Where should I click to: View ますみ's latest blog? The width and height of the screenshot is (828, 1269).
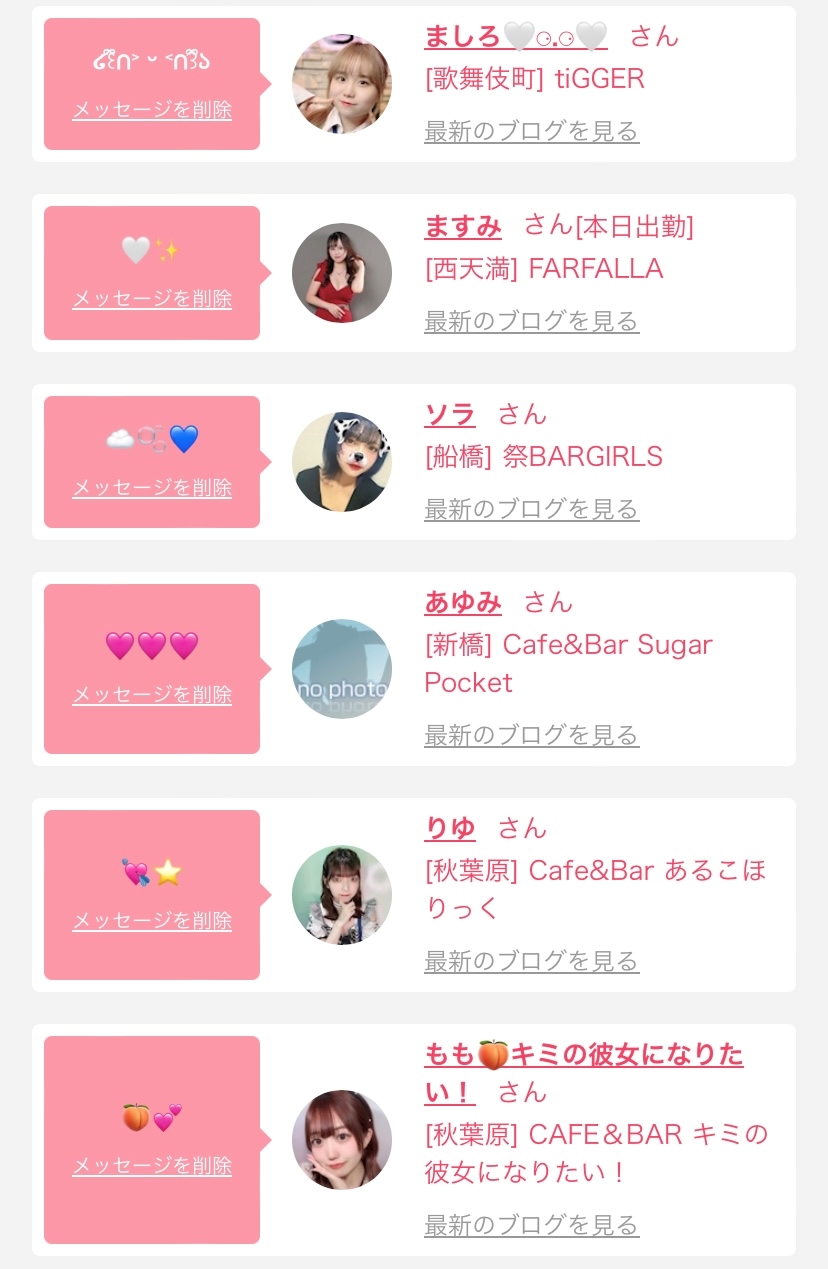click(x=531, y=322)
